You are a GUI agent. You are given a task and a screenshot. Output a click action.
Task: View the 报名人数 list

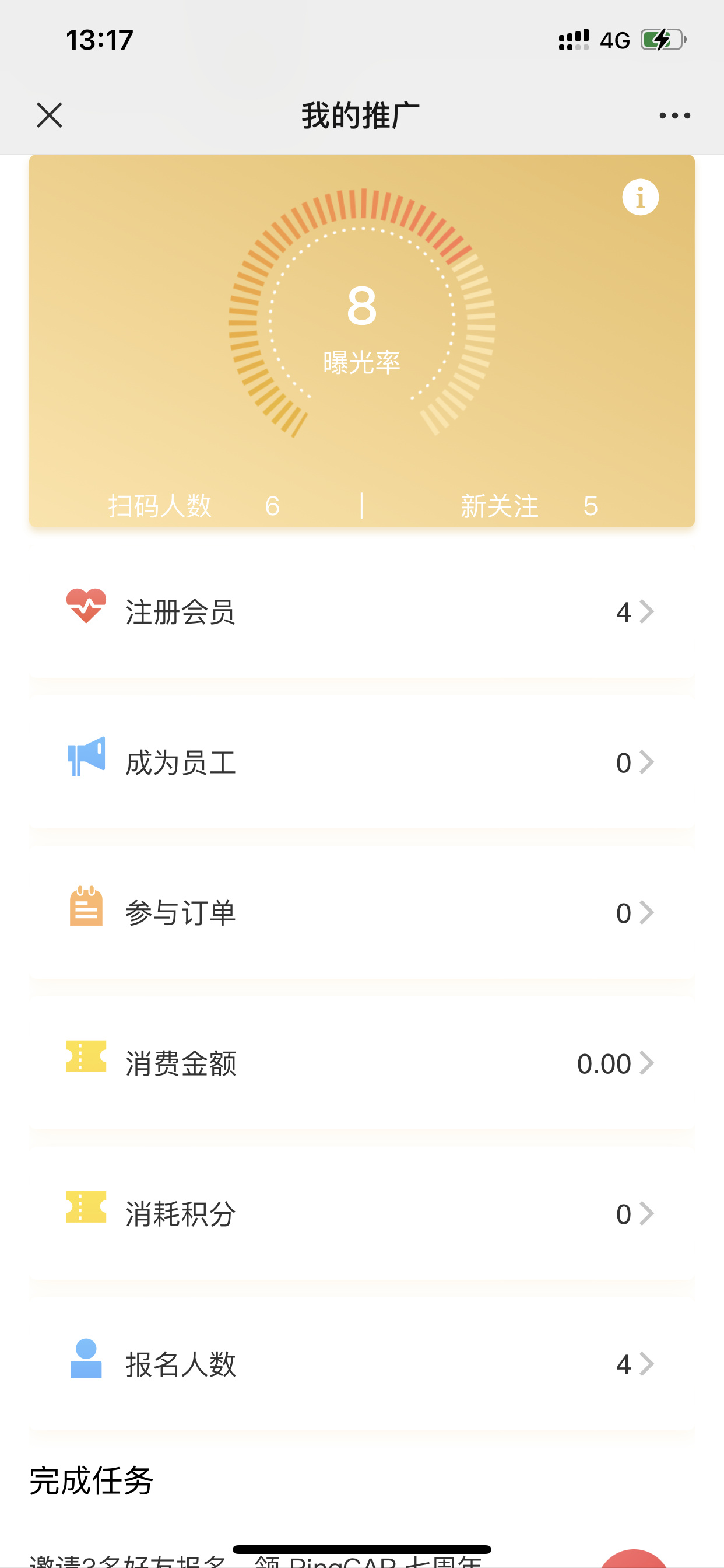pyautogui.click(x=361, y=1364)
